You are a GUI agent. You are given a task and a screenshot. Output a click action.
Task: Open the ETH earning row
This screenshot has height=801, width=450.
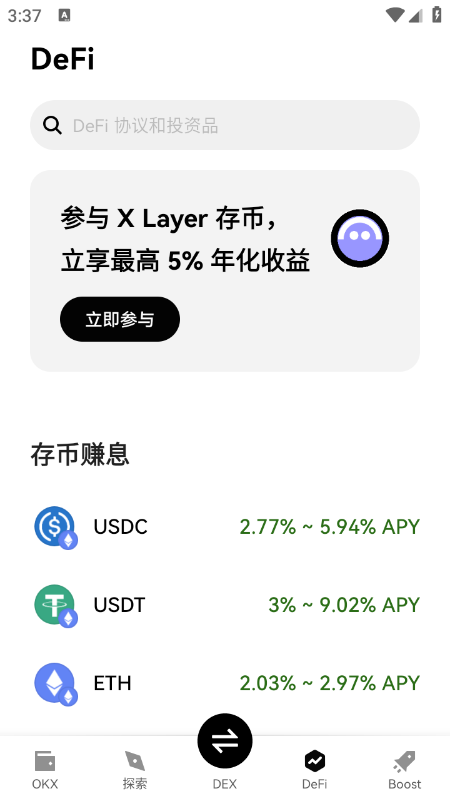[x=225, y=683]
